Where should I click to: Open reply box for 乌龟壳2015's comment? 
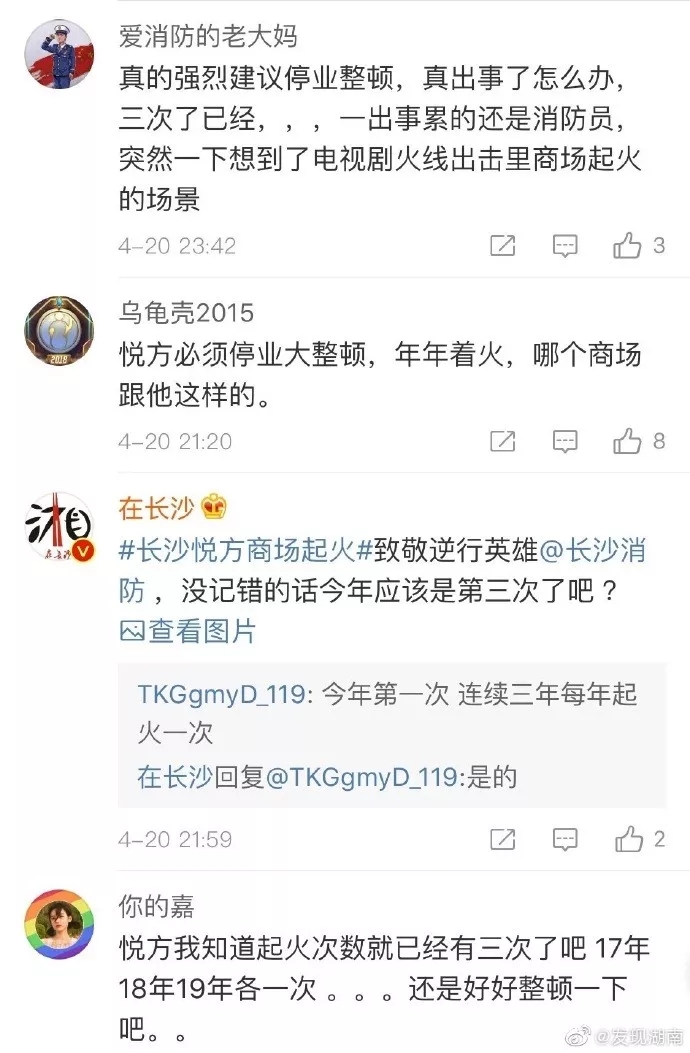point(565,440)
